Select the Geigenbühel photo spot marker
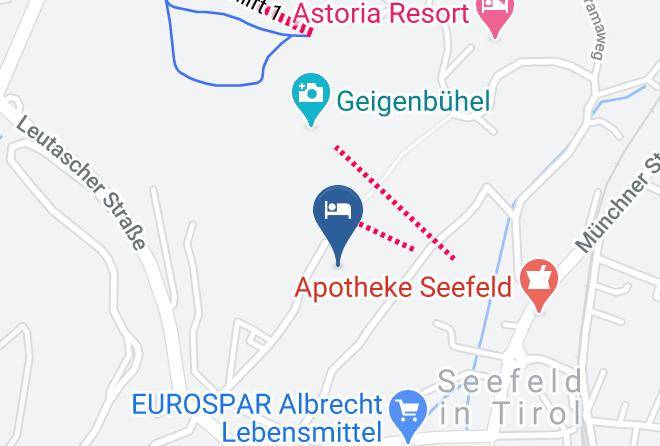Screen dimensions: 660x446 point(311,99)
